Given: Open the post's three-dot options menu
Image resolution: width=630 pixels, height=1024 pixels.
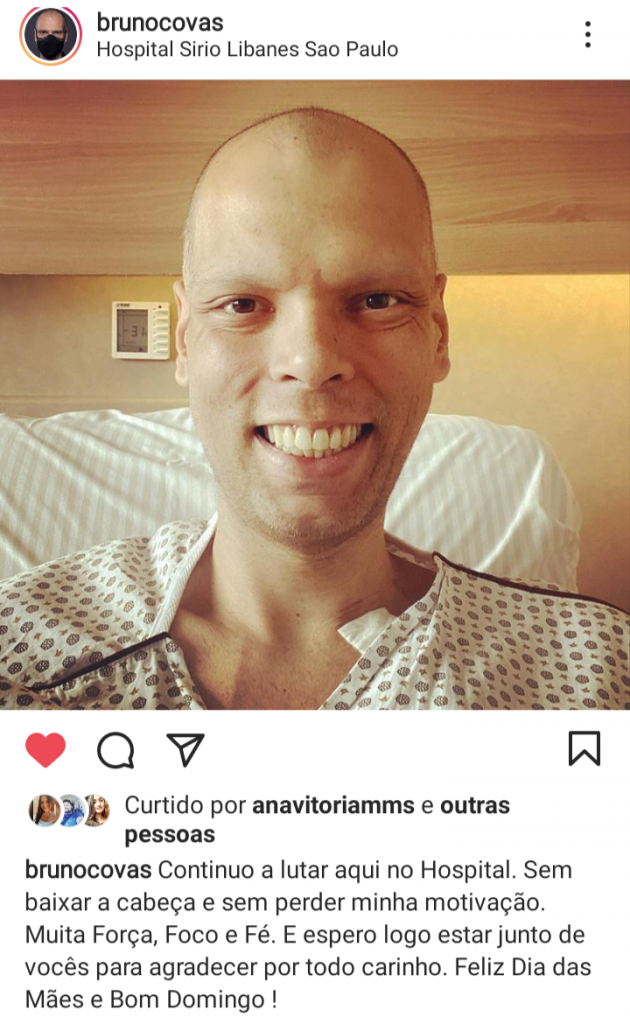Looking at the screenshot, I should (x=588, y=35).
